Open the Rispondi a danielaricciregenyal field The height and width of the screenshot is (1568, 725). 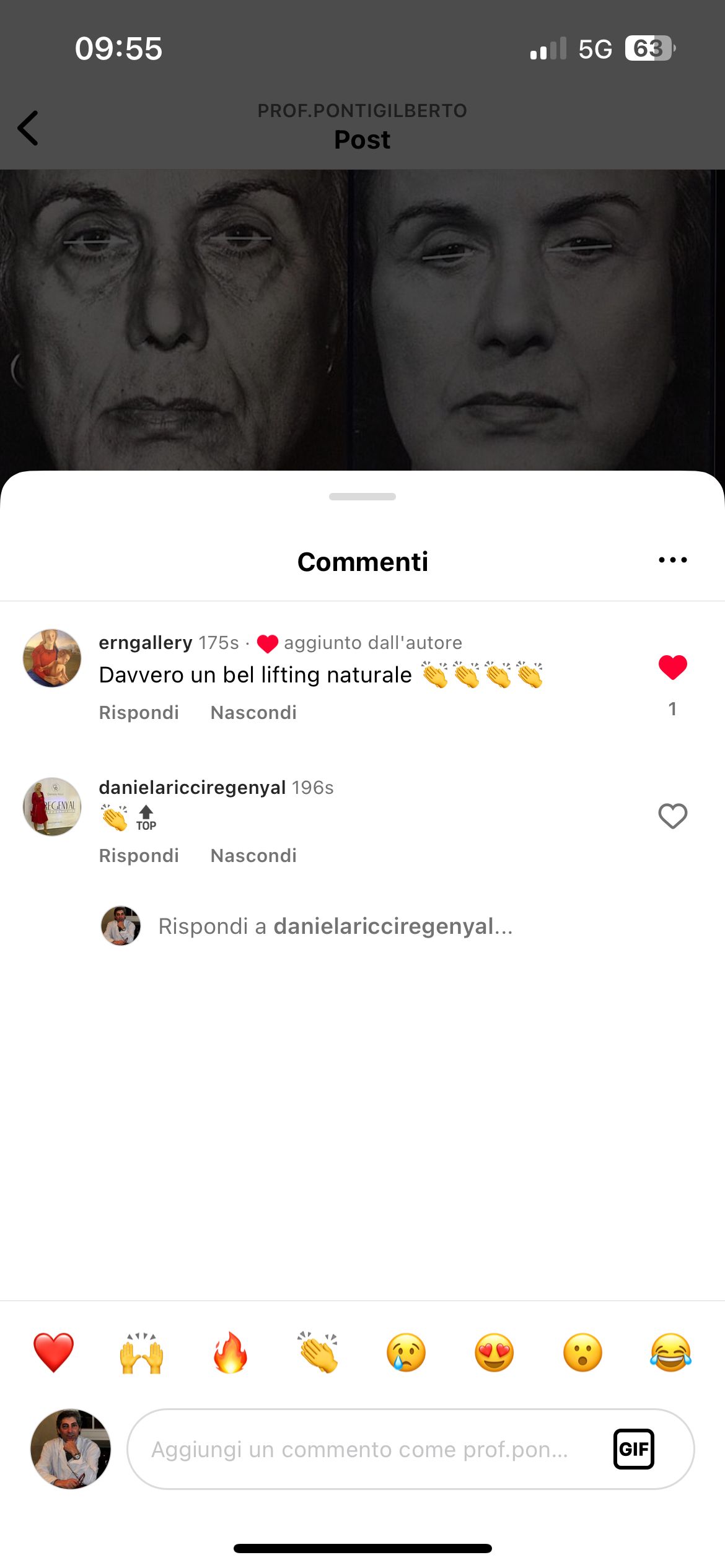(x=335, y=926)
